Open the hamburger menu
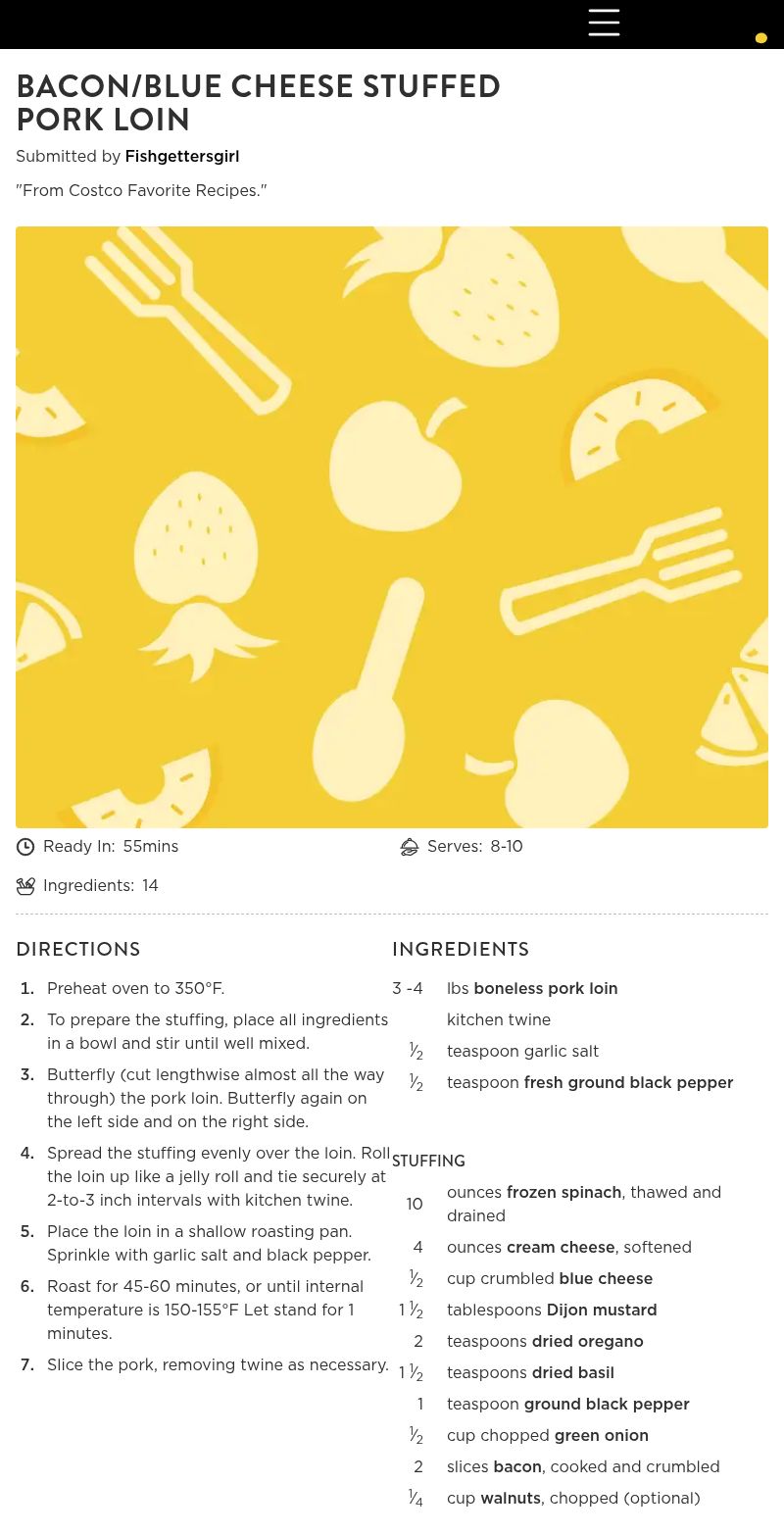Image resolution: width=784 pixels, height=1534 pixels. coord(604,23)
